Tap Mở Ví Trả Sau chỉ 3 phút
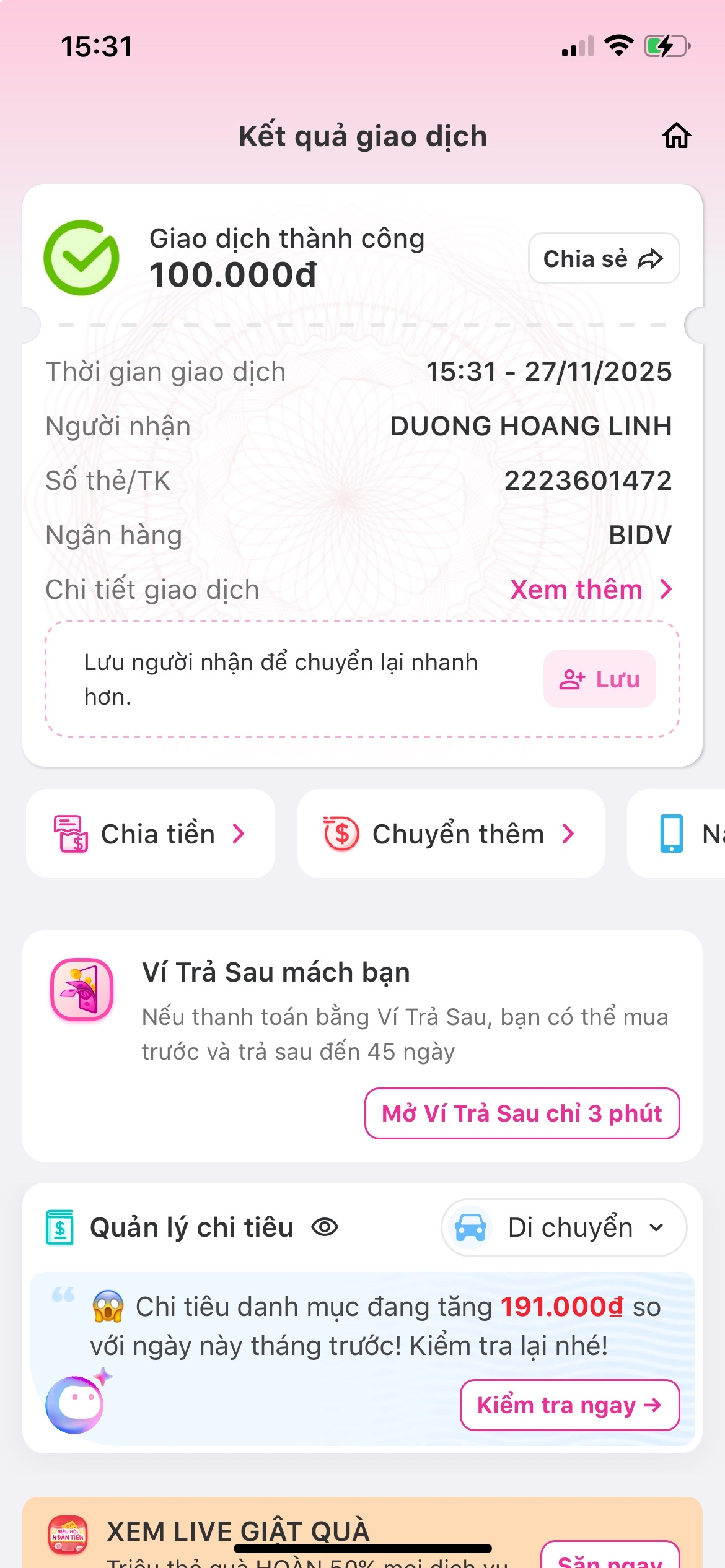 (522, 1113)
